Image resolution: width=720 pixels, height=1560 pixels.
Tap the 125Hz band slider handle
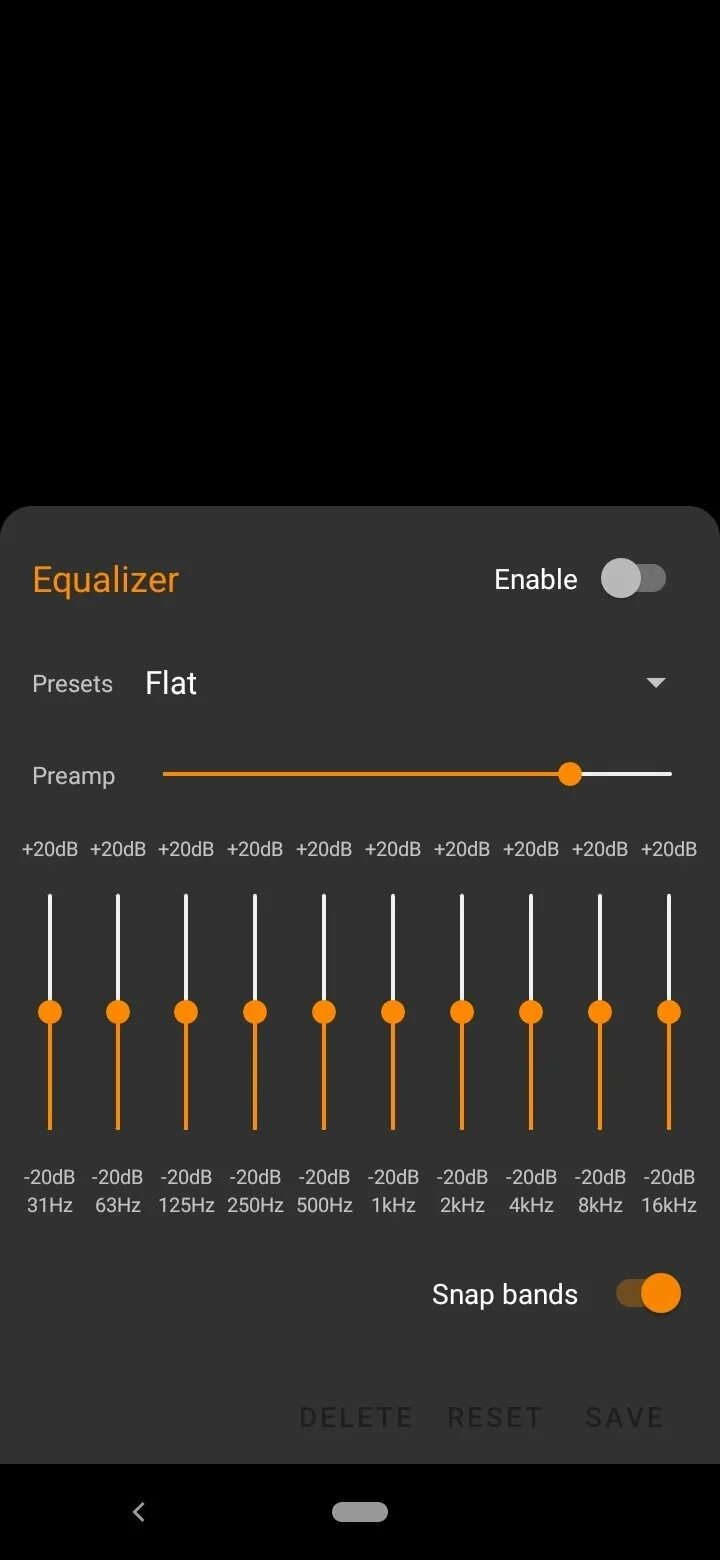(186, 1012)
